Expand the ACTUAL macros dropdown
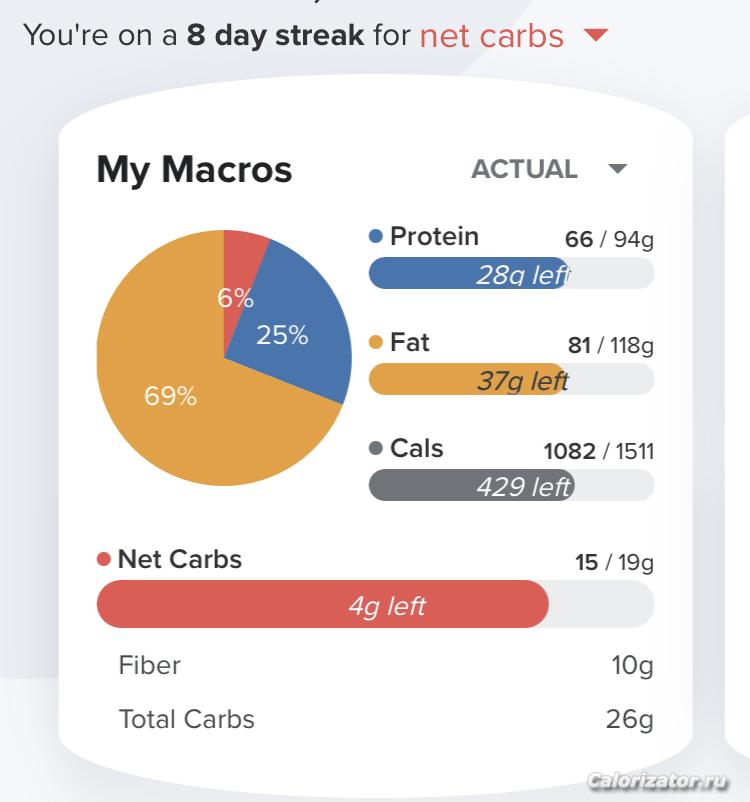 (x=617, y=169)
